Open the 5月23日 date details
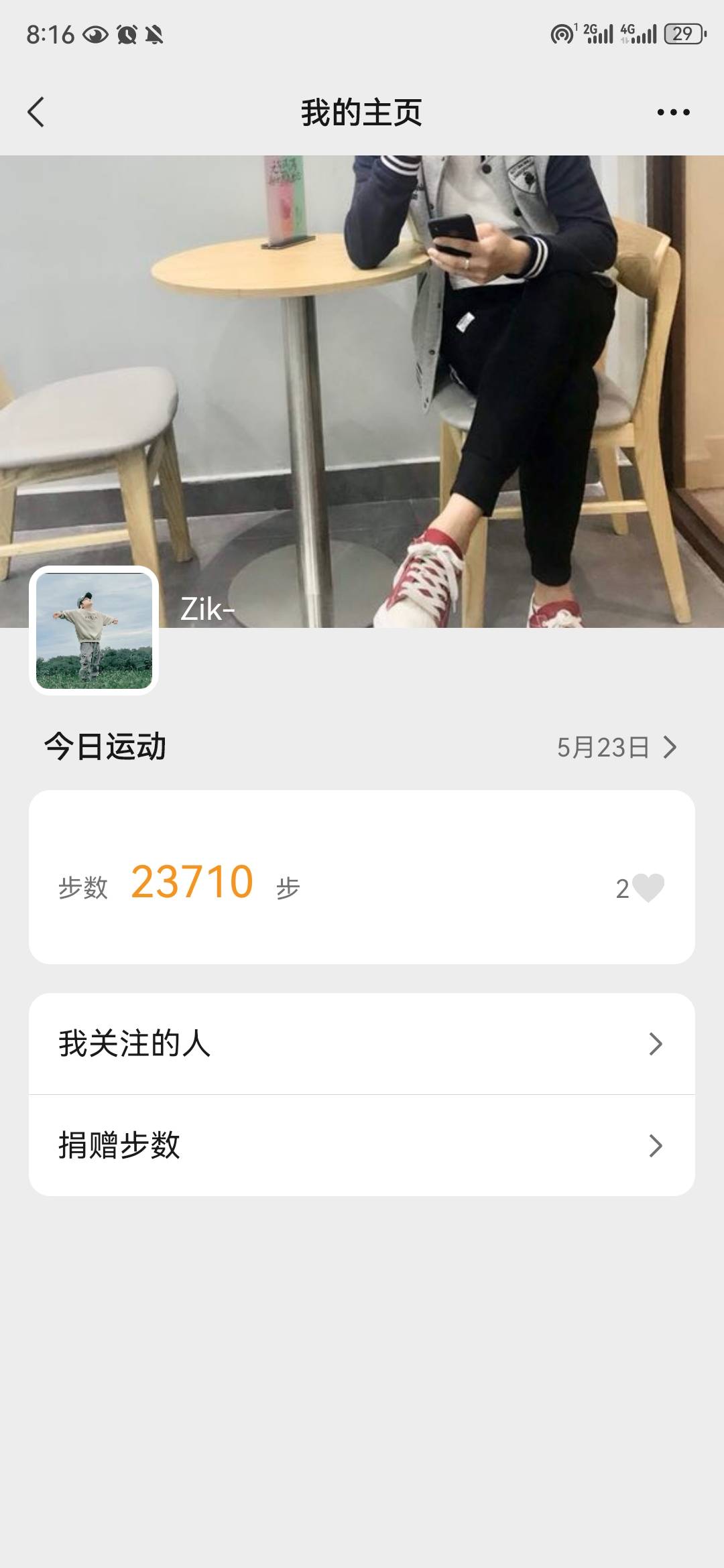 point(617,747)
